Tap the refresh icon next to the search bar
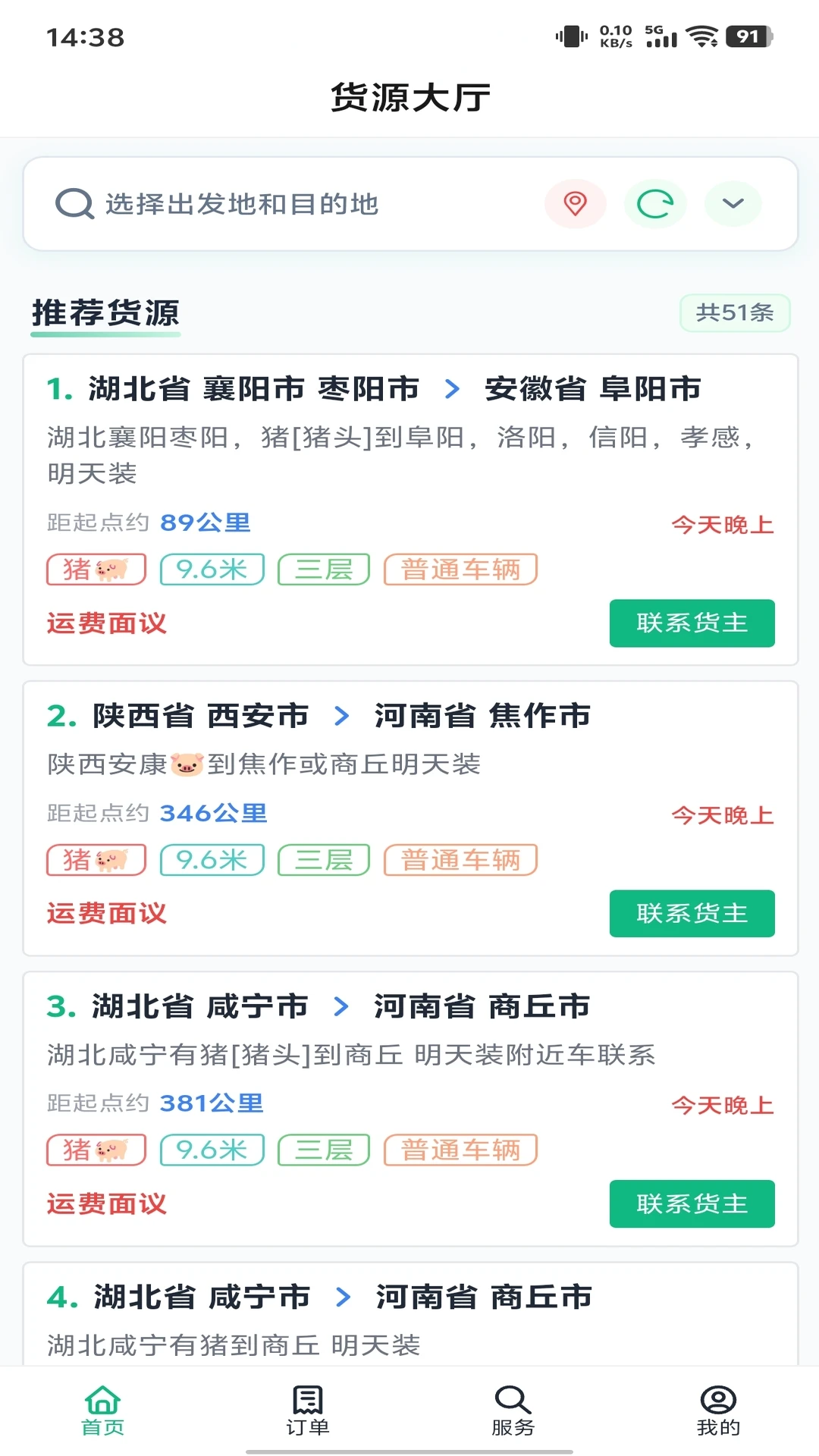The width and height of the screenshot is (819, 1456). pyautogui.click(x=655, y=203)
